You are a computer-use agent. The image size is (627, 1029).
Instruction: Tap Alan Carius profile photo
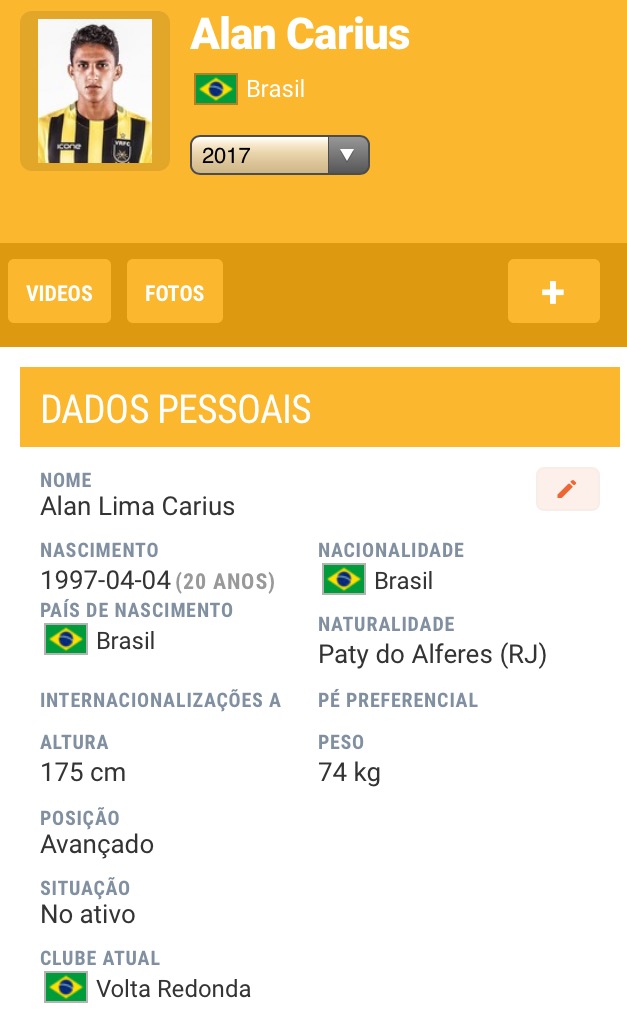tap(95, 91)
